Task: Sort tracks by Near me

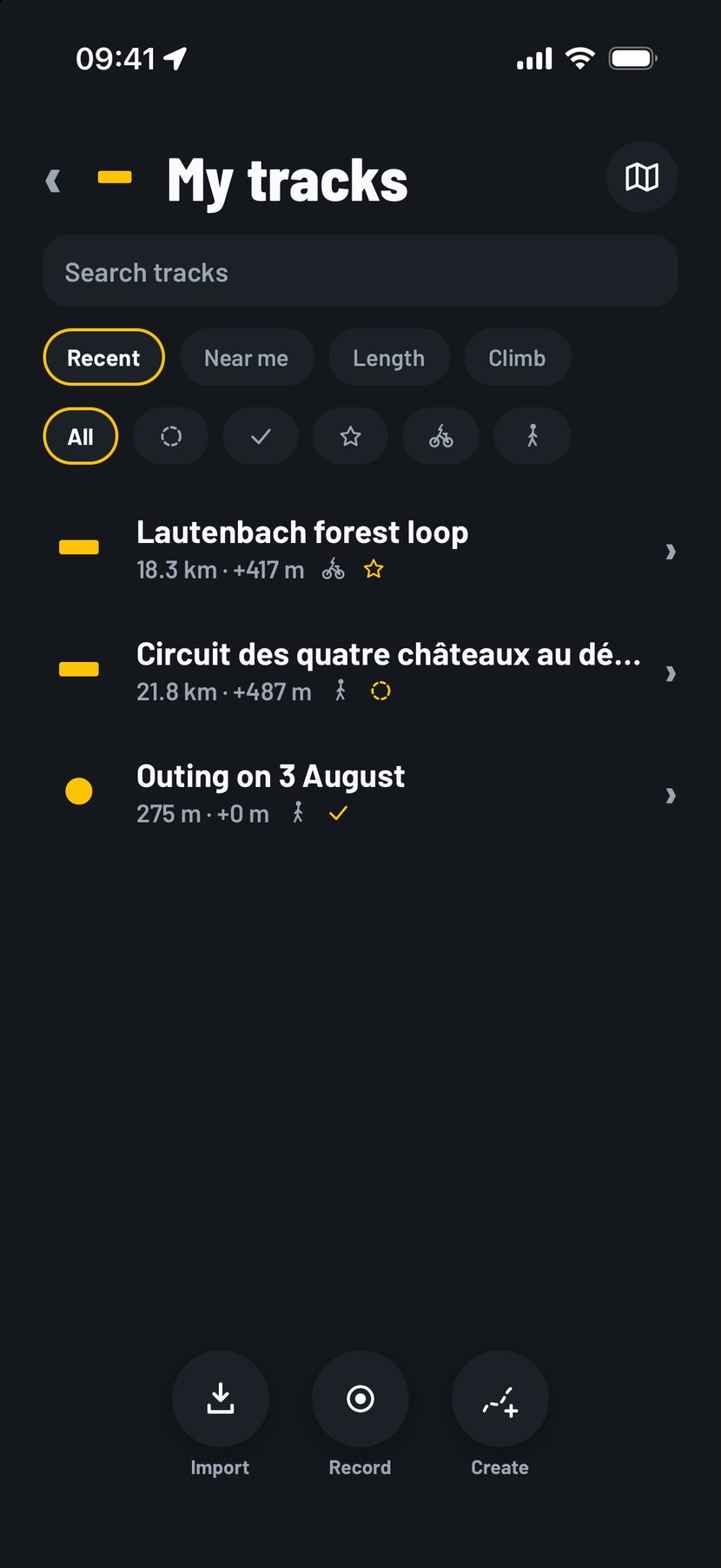Action: pos(247,357)
